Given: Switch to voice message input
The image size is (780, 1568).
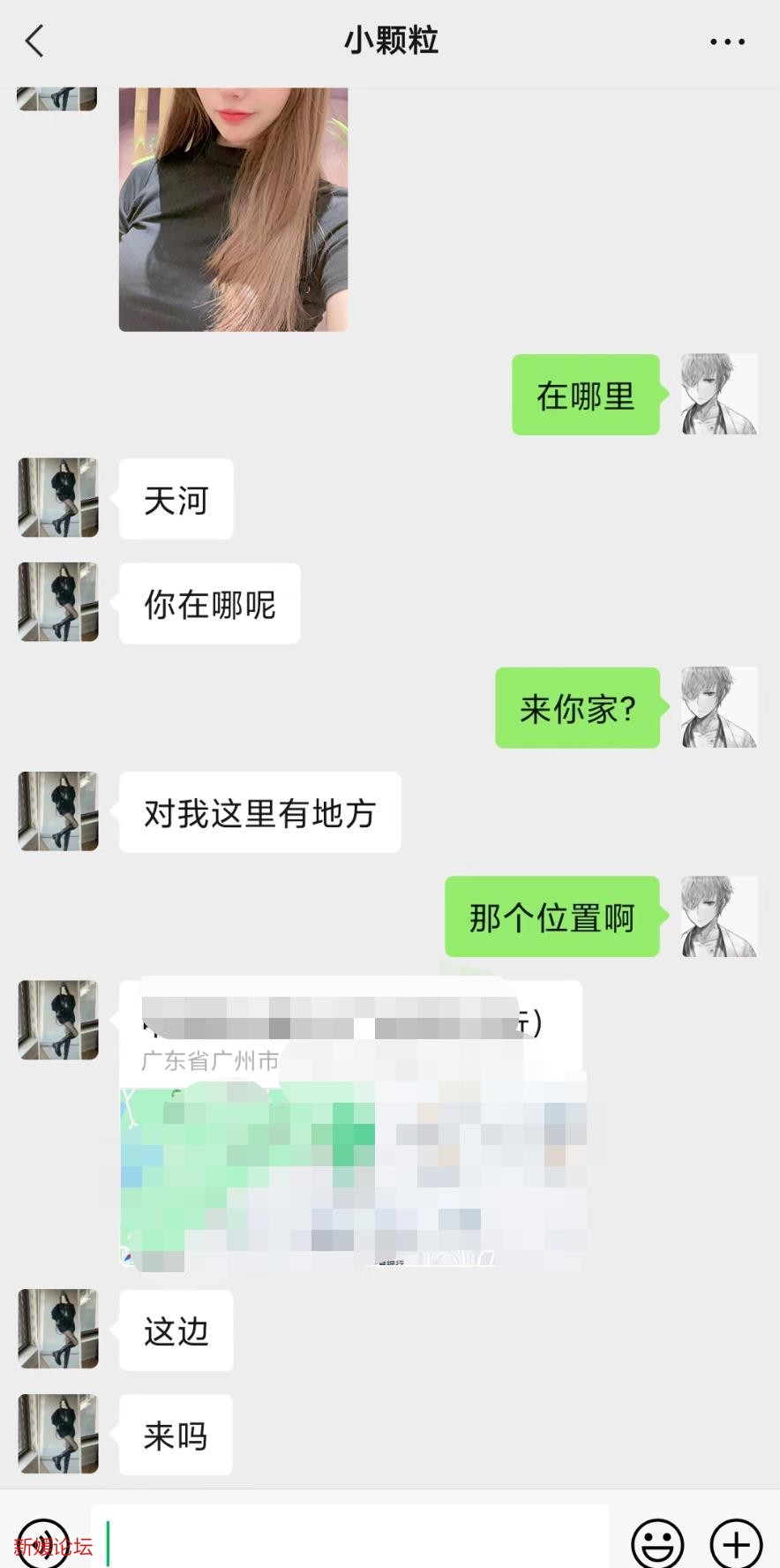Looking at the screenshot, I should coord(43,1542).
